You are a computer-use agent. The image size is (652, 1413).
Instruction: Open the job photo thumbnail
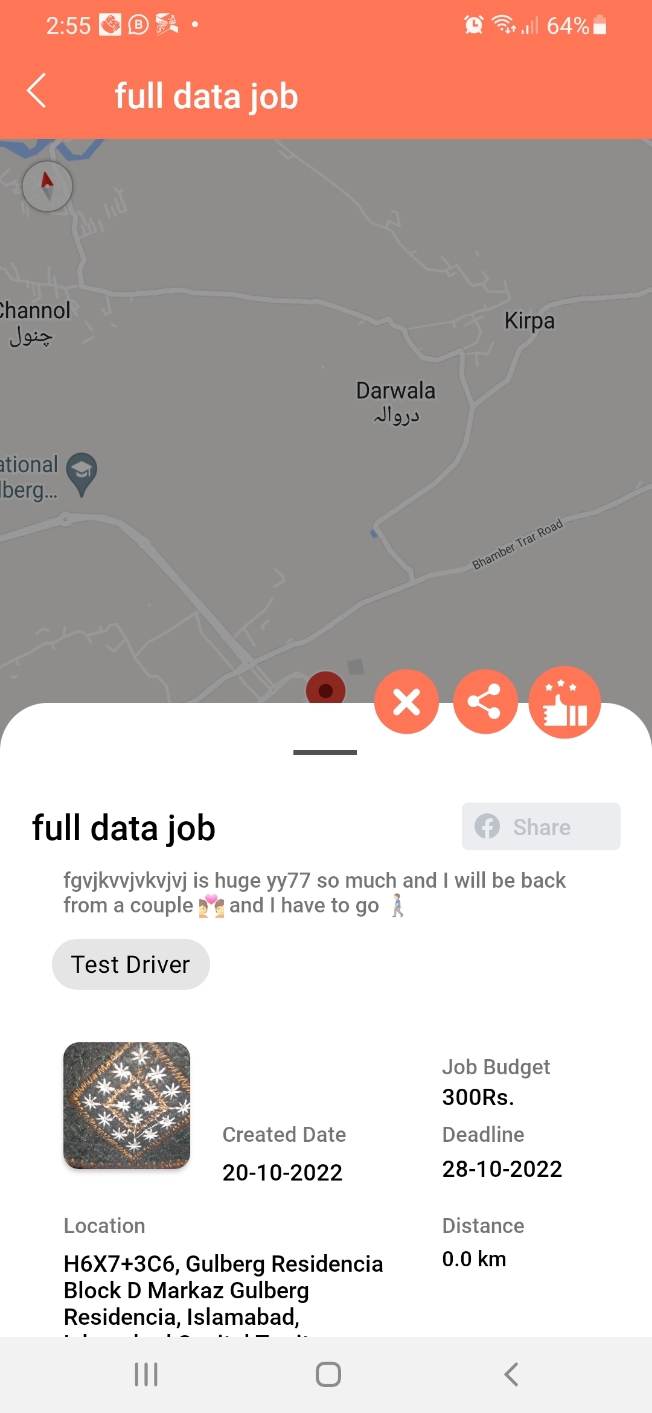coord(127,1105)
